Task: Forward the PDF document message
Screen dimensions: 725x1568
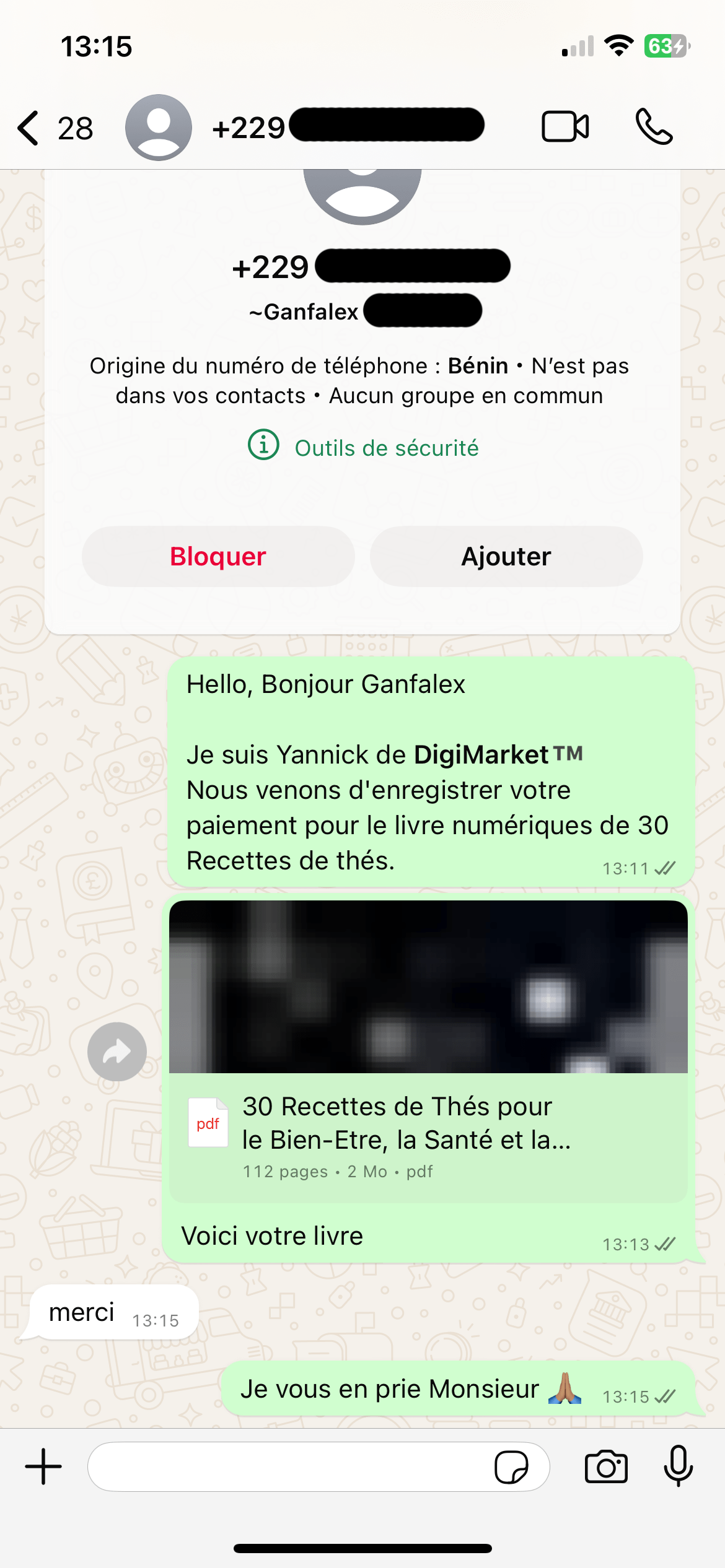Action: pyautogui.click(x=117, y=1051)
